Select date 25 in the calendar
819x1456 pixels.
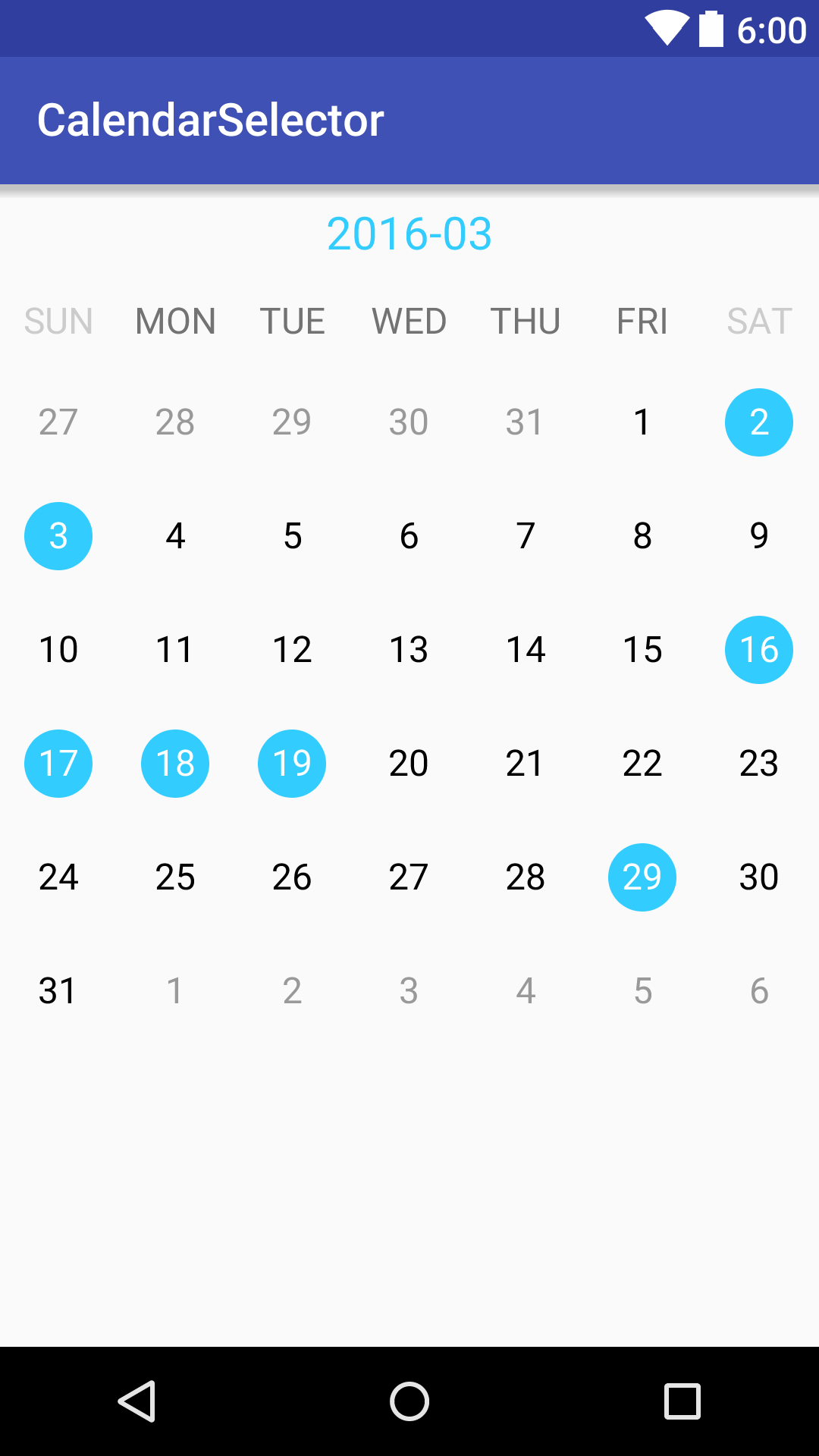click(x=175, y=877)
